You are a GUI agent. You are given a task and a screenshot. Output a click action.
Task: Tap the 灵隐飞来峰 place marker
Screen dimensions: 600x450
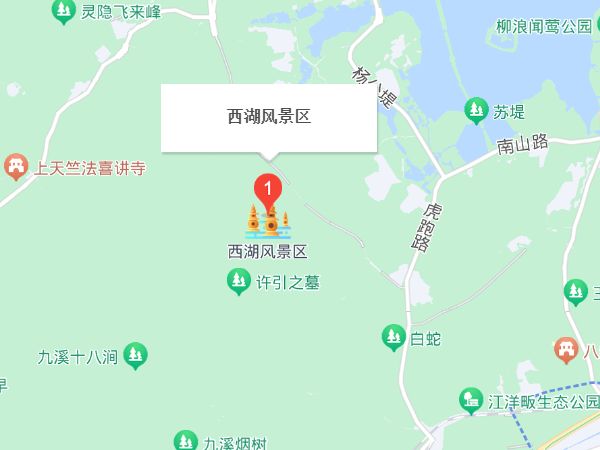click(64, 13)
